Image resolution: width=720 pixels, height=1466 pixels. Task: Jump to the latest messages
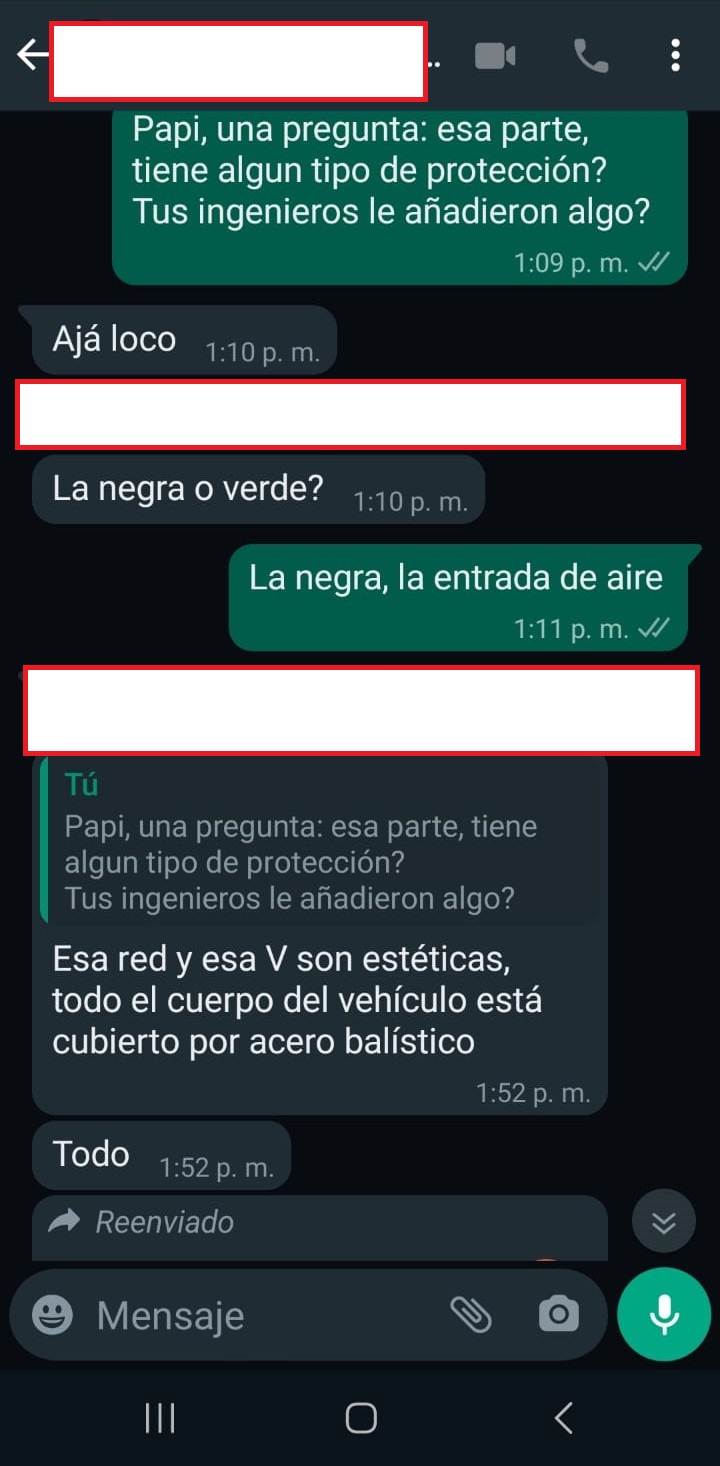[664, 1221]
